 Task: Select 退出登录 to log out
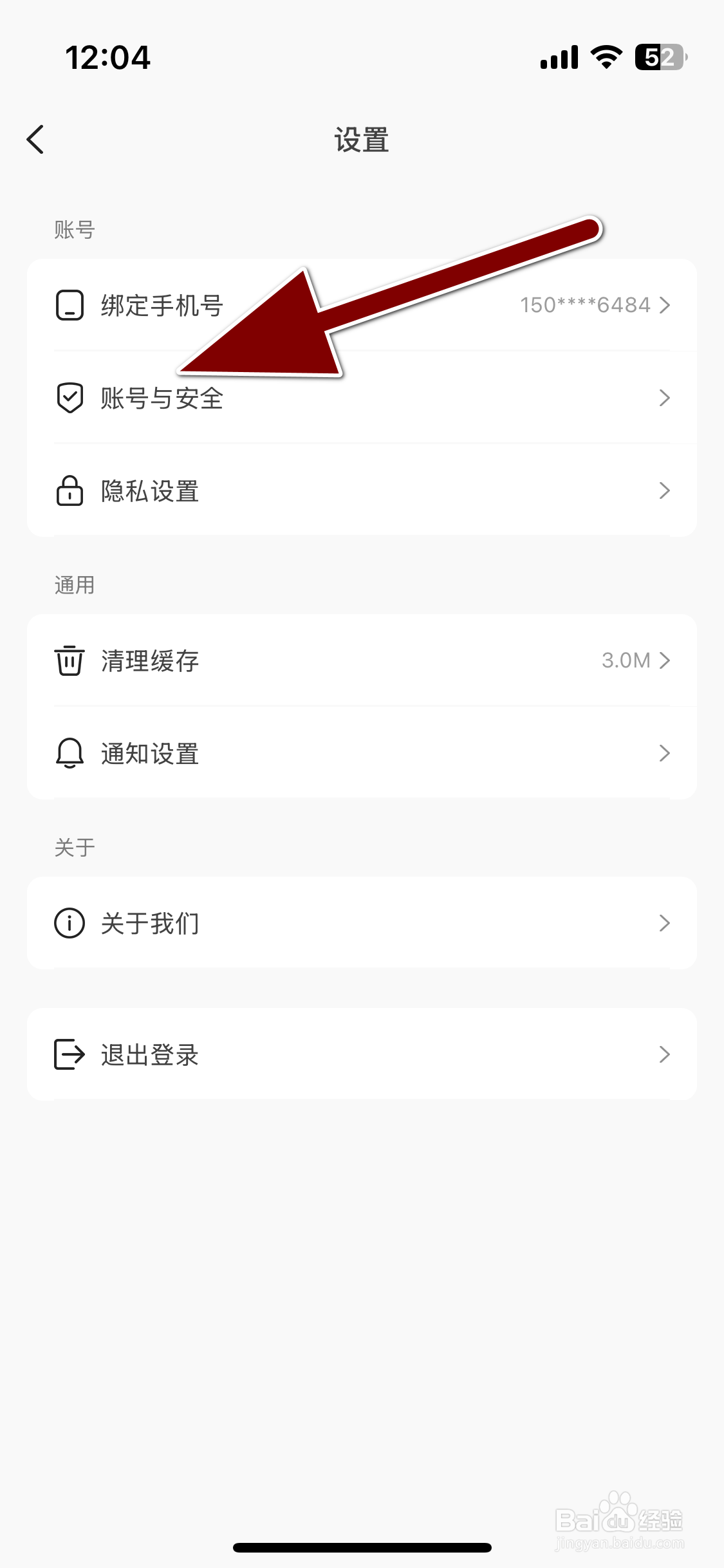tap(360, 1054)
